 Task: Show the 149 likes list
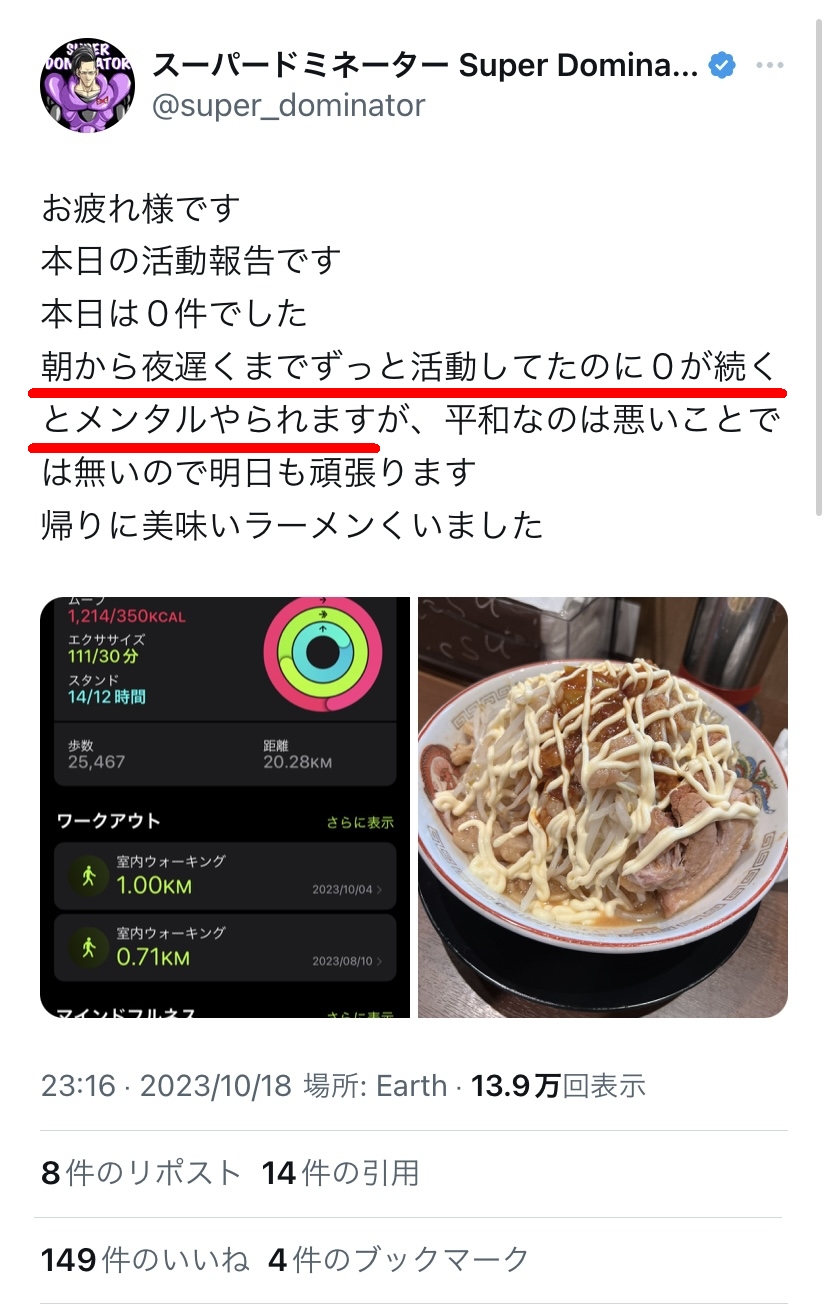145,1259
